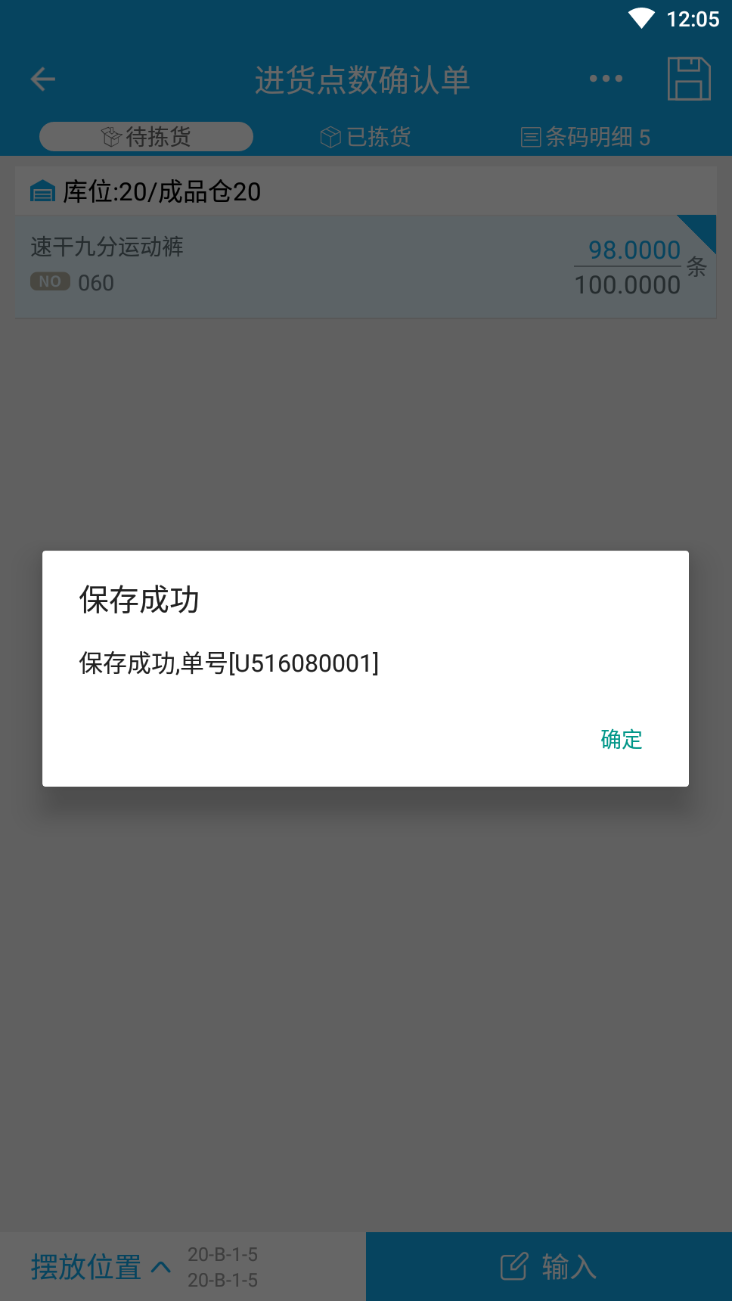Go back using the arrow icon
The height and width of the screenshot is (1301, 732).
(42, 79)
